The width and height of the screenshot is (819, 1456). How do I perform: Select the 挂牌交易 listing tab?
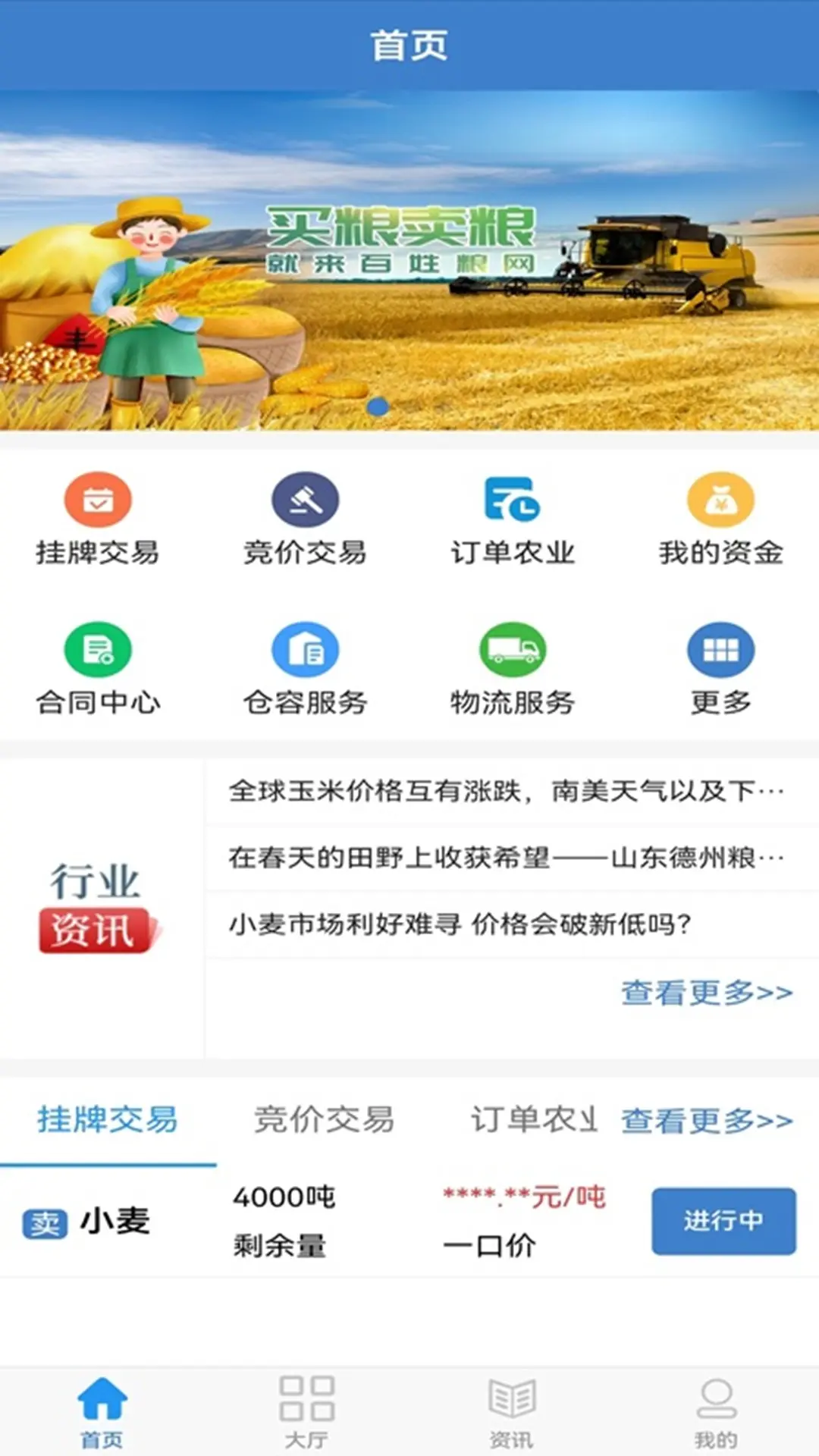point(108,1120)
